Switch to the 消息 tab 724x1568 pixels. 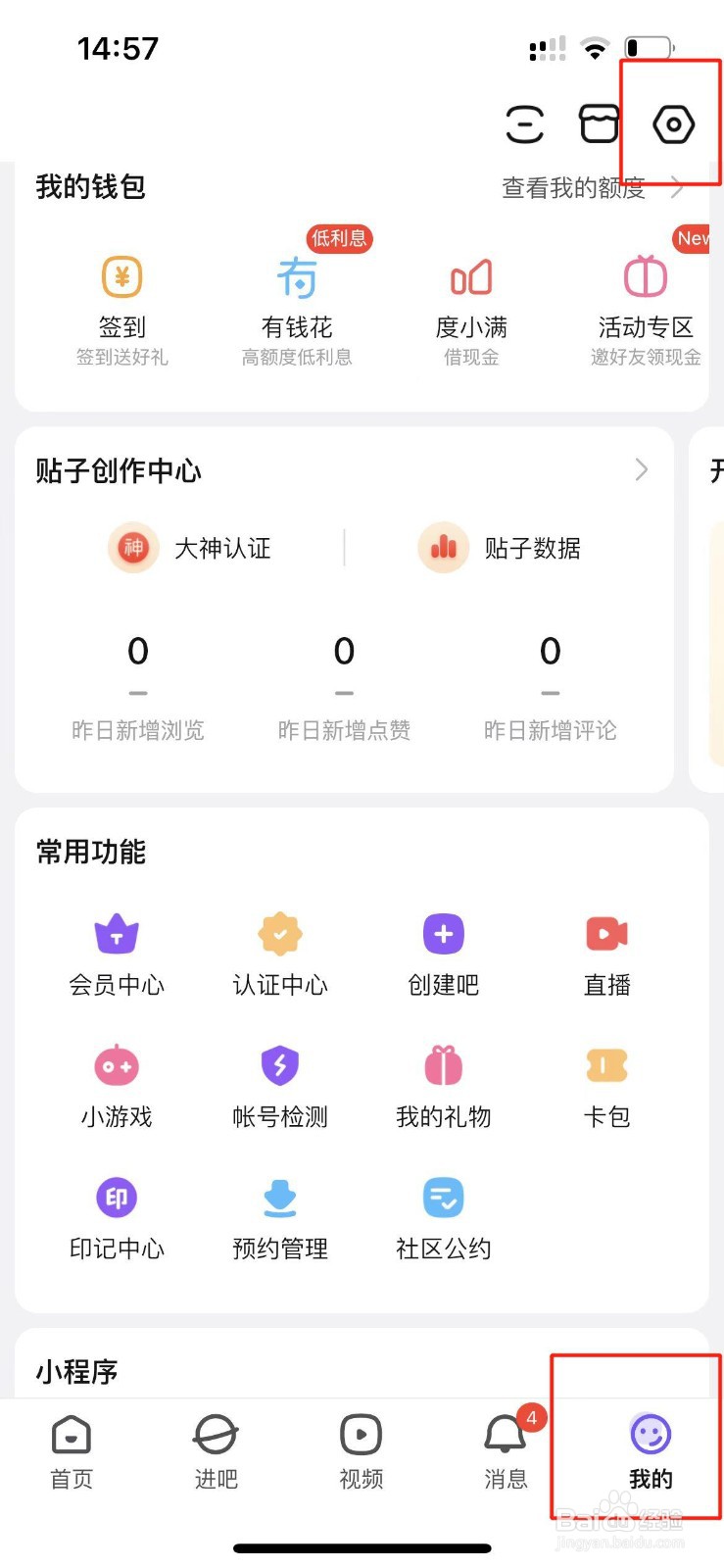click(507, 1452)
